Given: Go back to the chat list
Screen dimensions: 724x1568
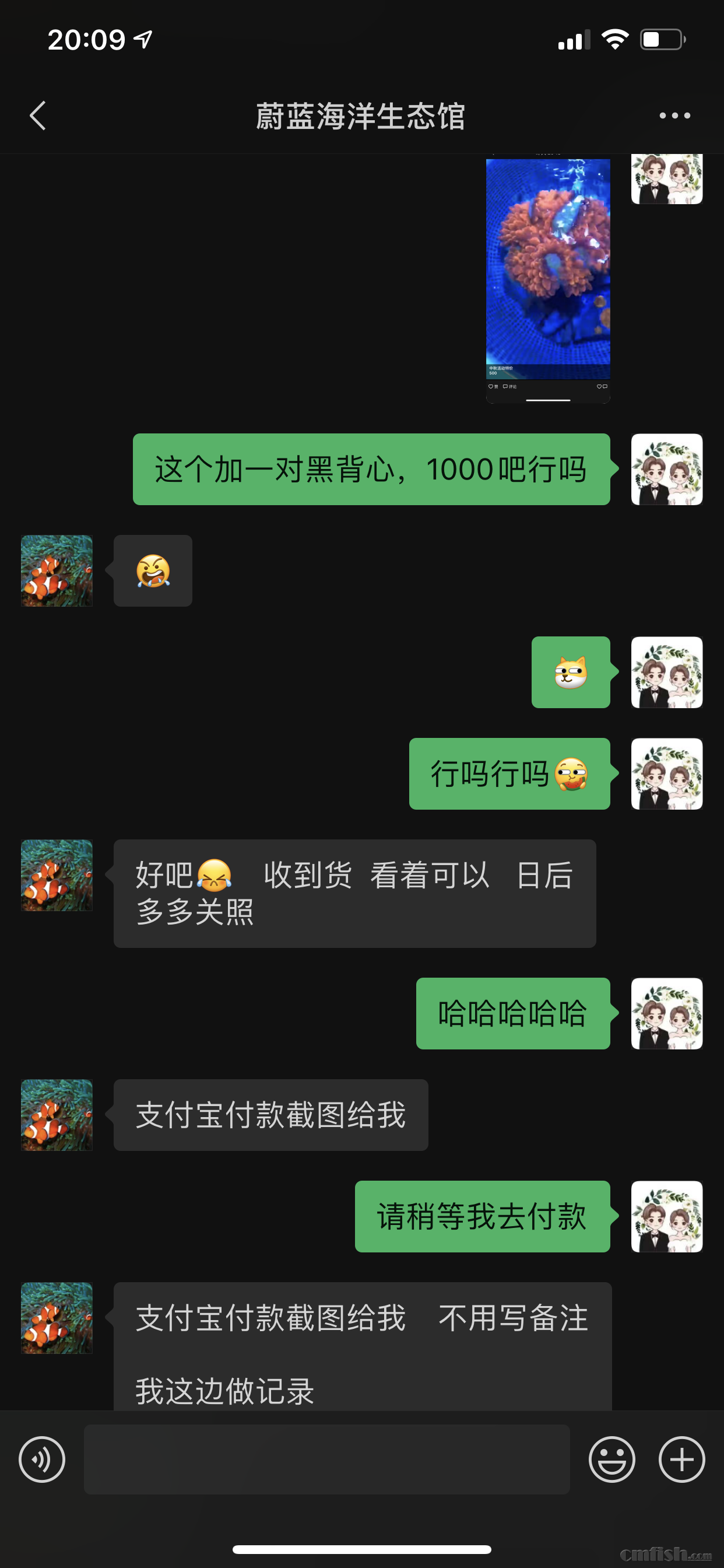Looking at the screenshot, I should 38,116.
